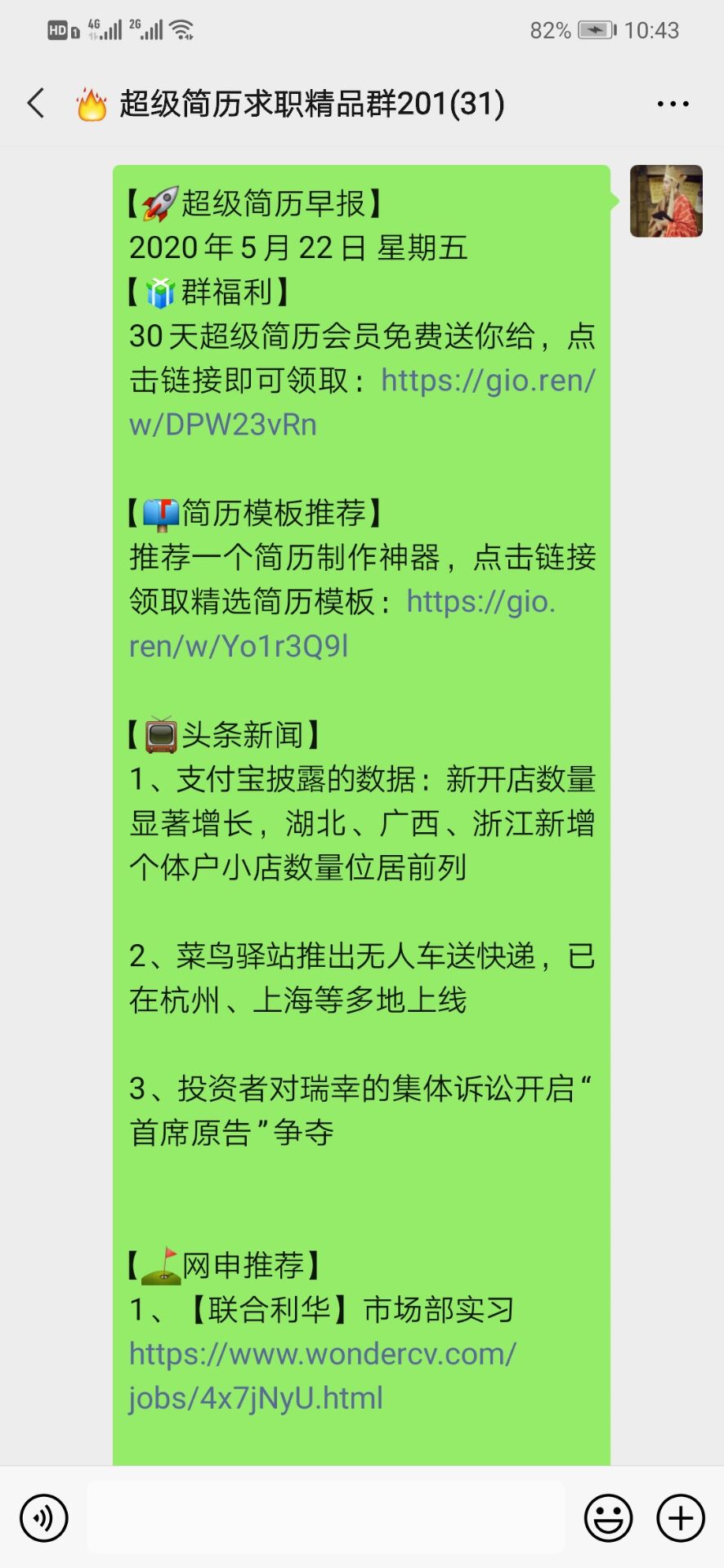
Task: Tap the sender's avatar thumbnail
Action: (666, 200)
